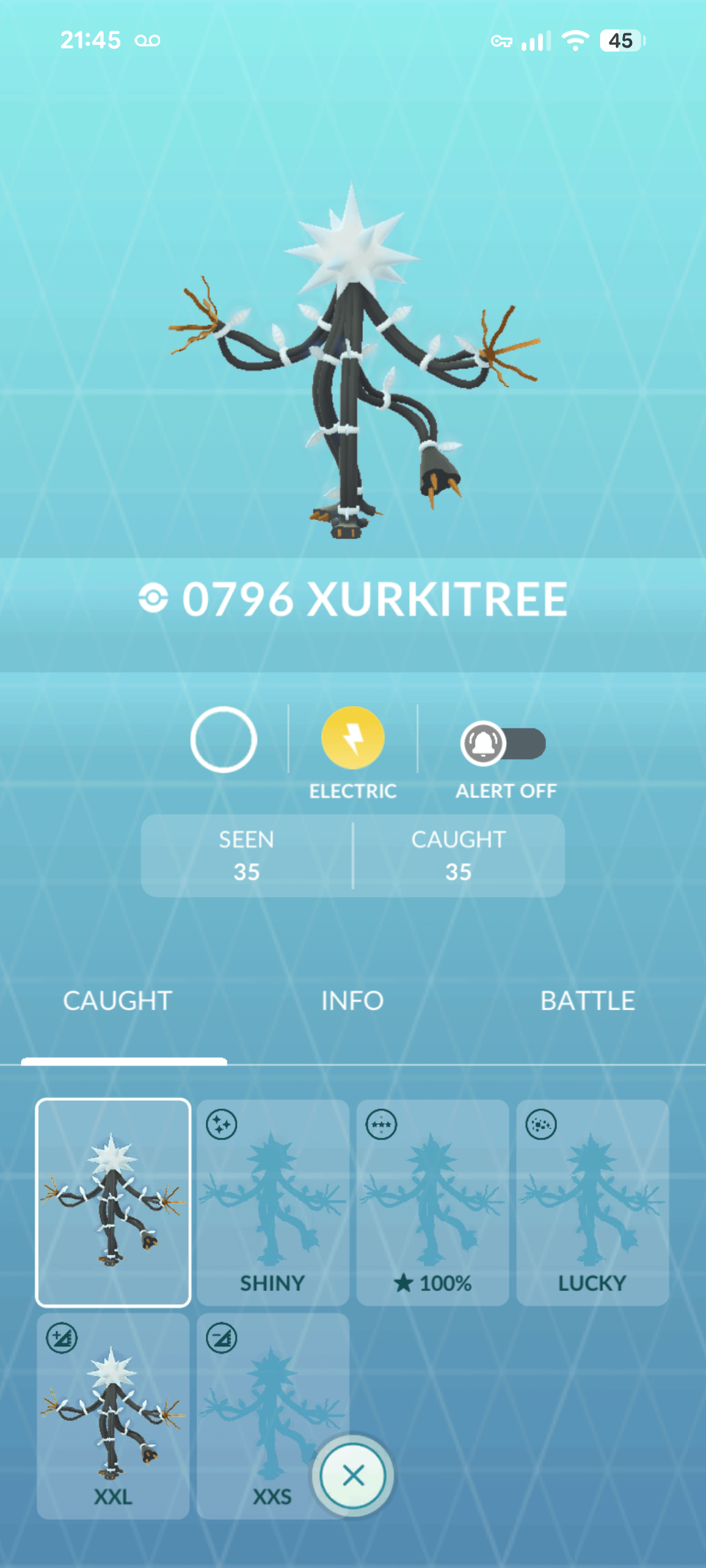Select the normal Xurkitree tile
This screenshot has height=1568, width=706.
(113, 1203)
